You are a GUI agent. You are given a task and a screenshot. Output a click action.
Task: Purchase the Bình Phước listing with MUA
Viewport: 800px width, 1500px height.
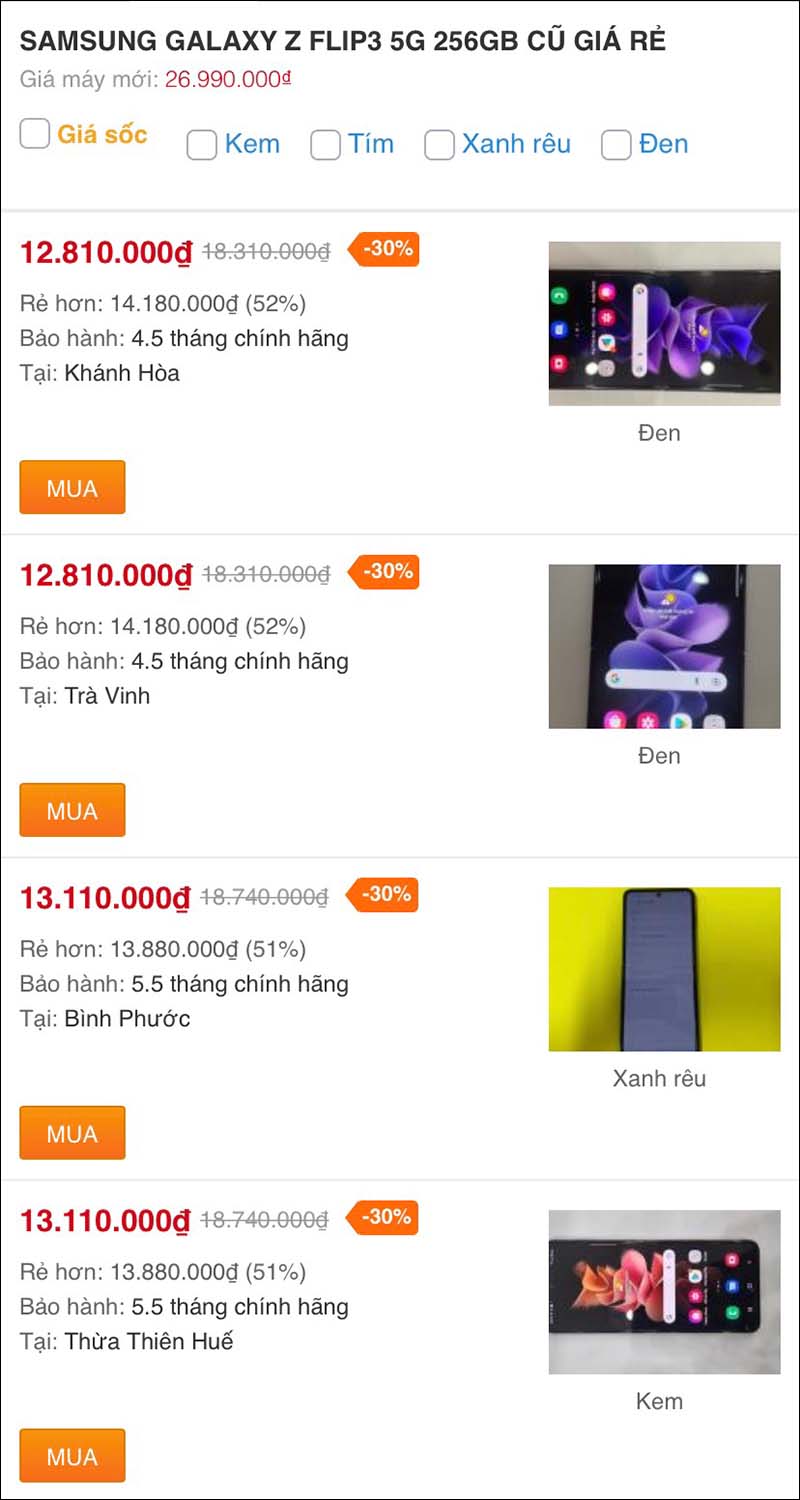click(72, 1134)
